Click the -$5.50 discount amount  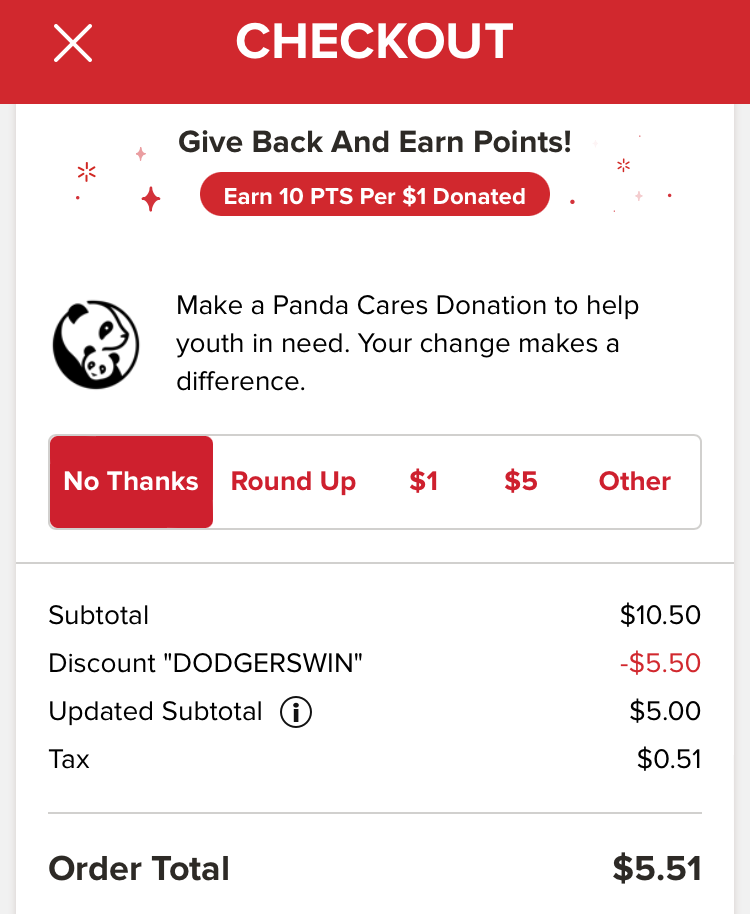660,663
